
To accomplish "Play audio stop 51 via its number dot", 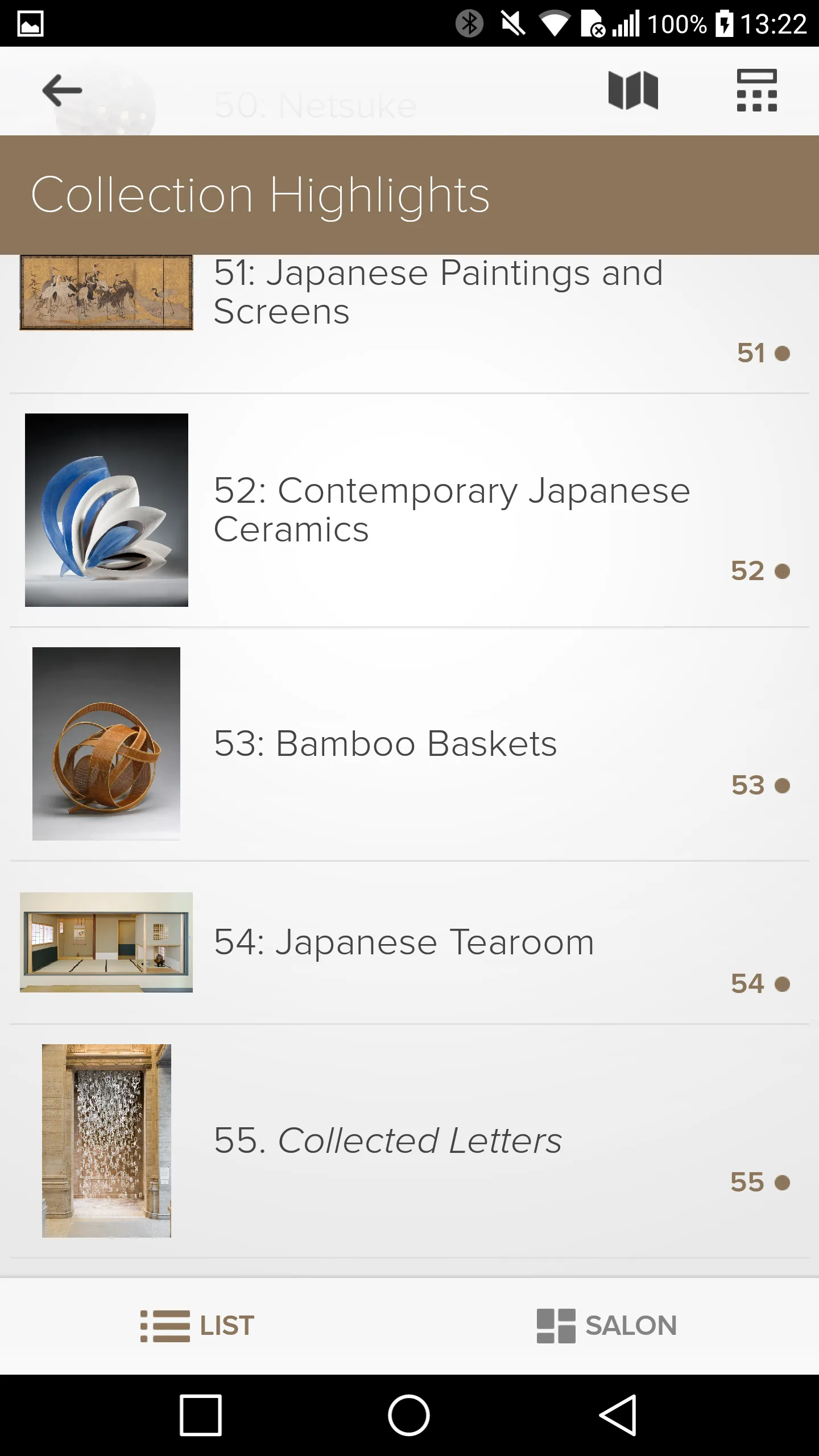I will [x=783, y=353].
